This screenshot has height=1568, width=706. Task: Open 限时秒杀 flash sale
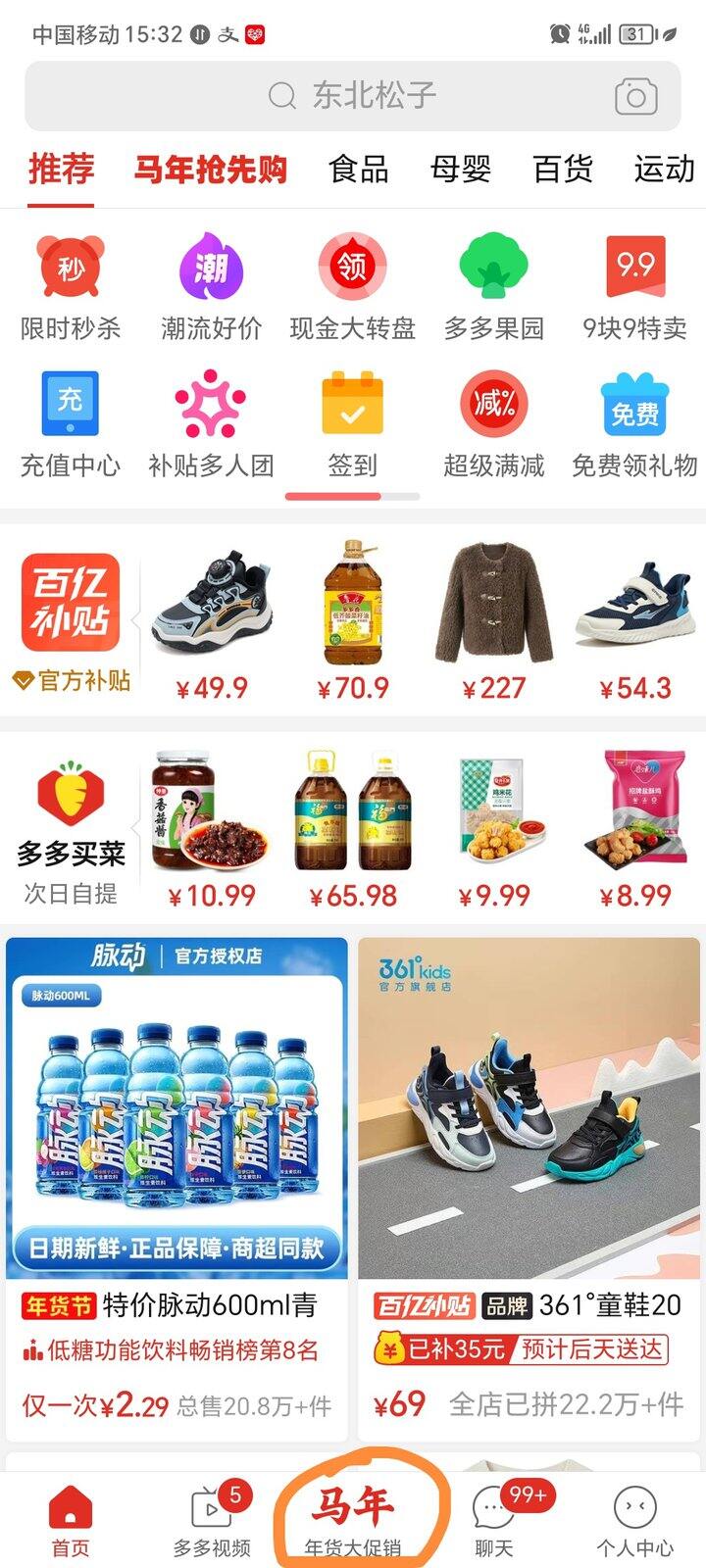pyautogui.click(x=71, y=286)
